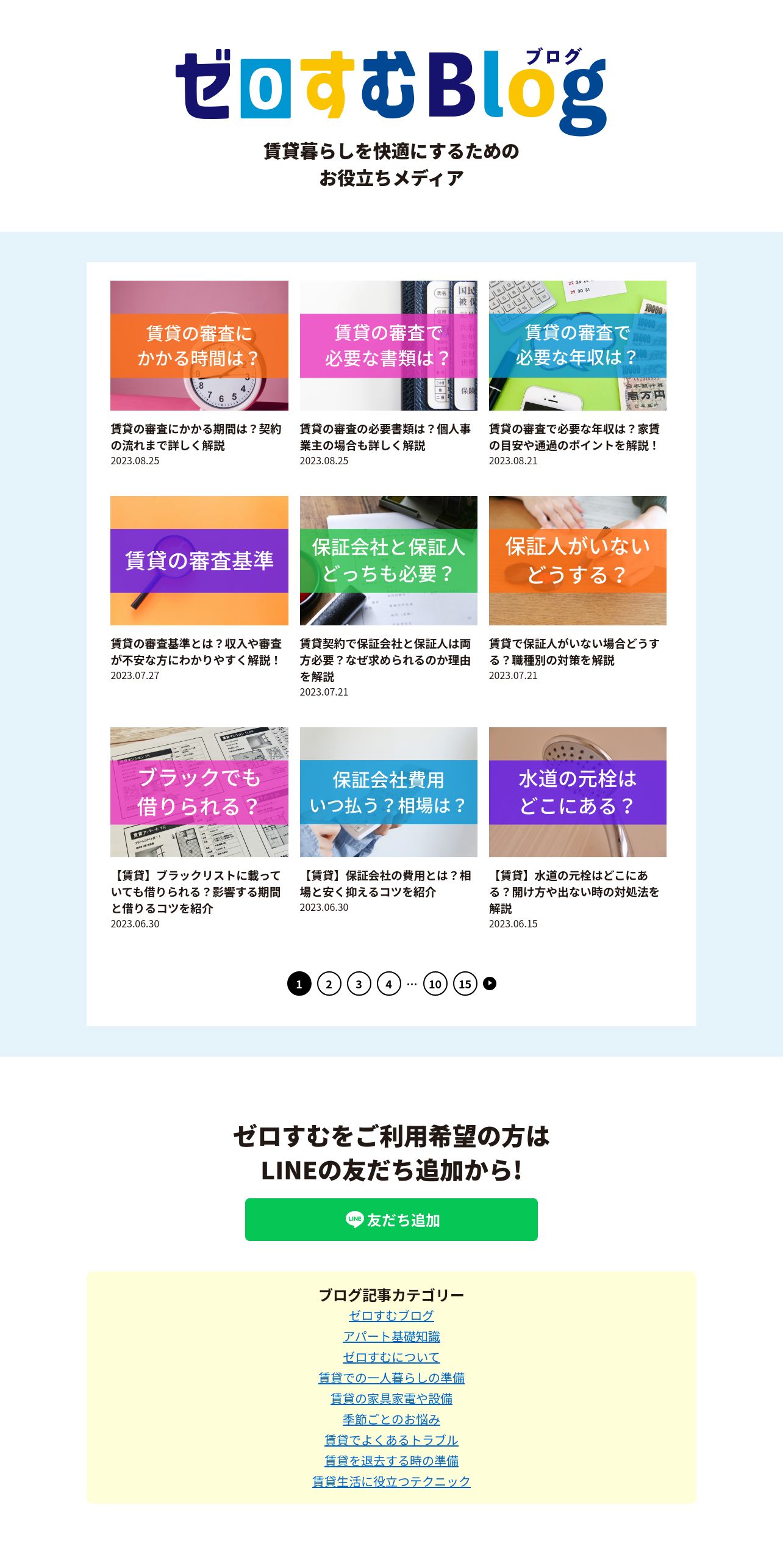Image resolution: width=783 pixels, height=1568 pixels.
Task: Open article 賃貸の審査で必要な年収は？
Action: pos(577,345)
